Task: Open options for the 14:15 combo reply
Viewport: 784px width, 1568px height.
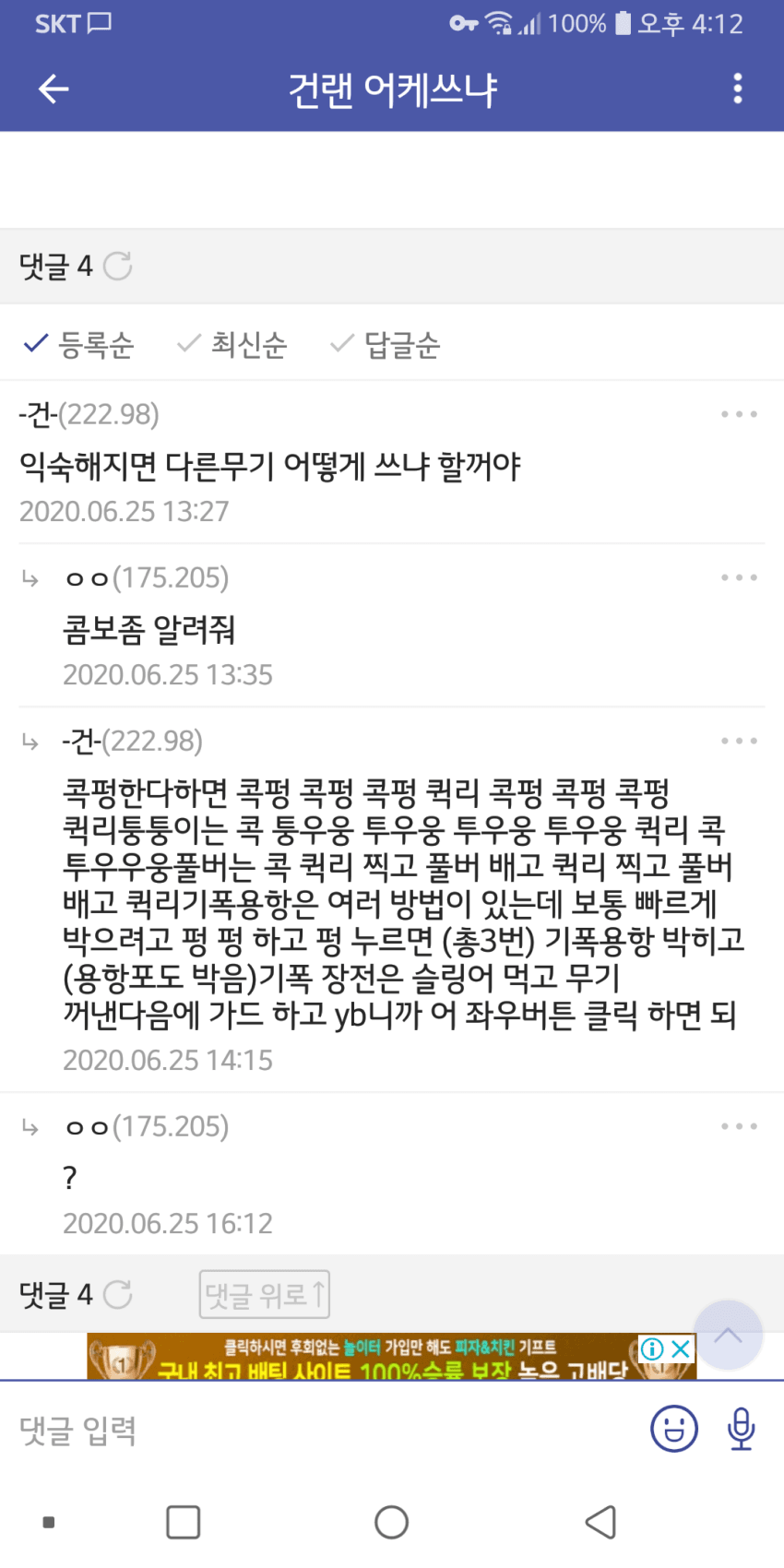Action: [739, 742]
